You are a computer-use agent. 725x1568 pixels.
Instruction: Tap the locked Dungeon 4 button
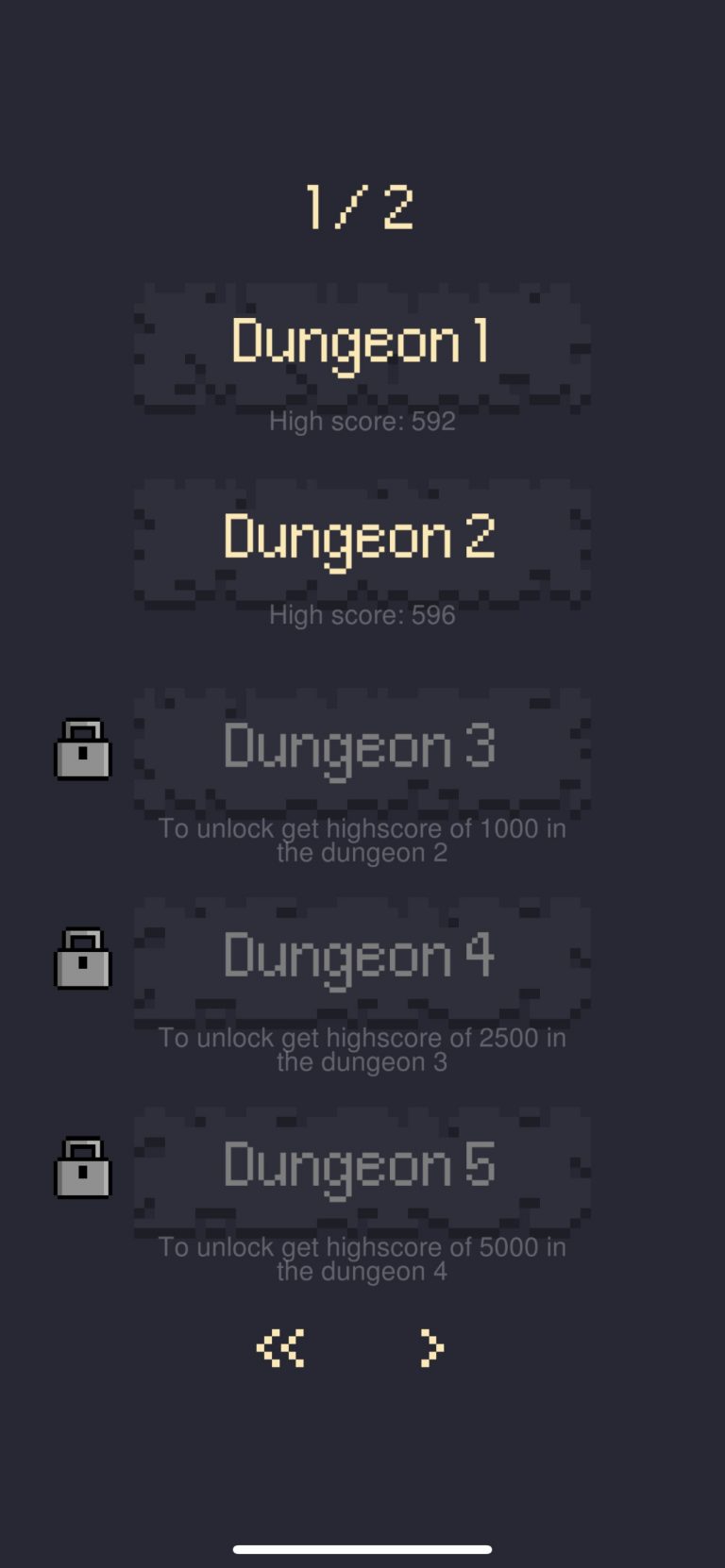[362, 960]
